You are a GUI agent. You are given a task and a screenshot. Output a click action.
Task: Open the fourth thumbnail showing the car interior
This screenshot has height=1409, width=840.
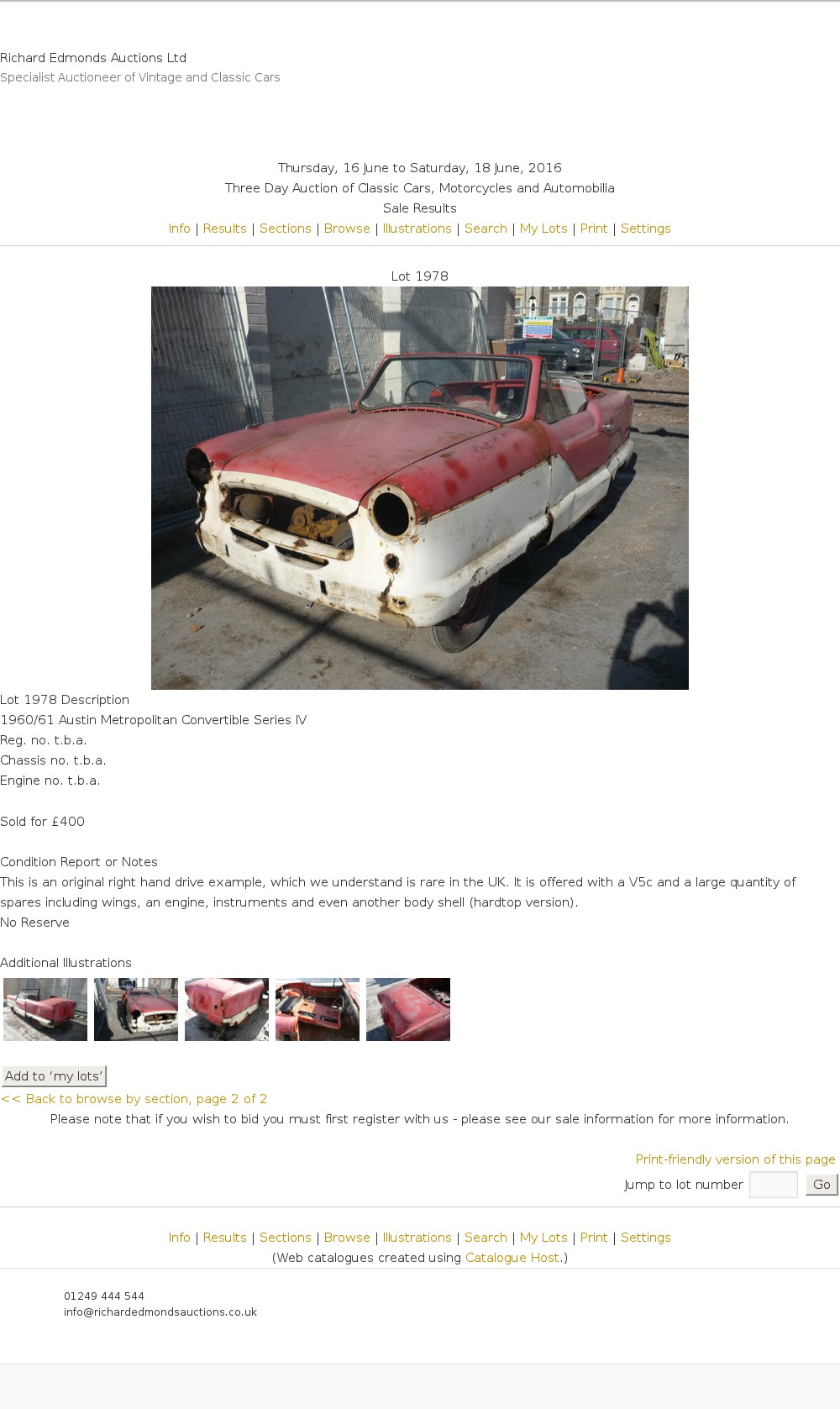tap(318, 1009)
